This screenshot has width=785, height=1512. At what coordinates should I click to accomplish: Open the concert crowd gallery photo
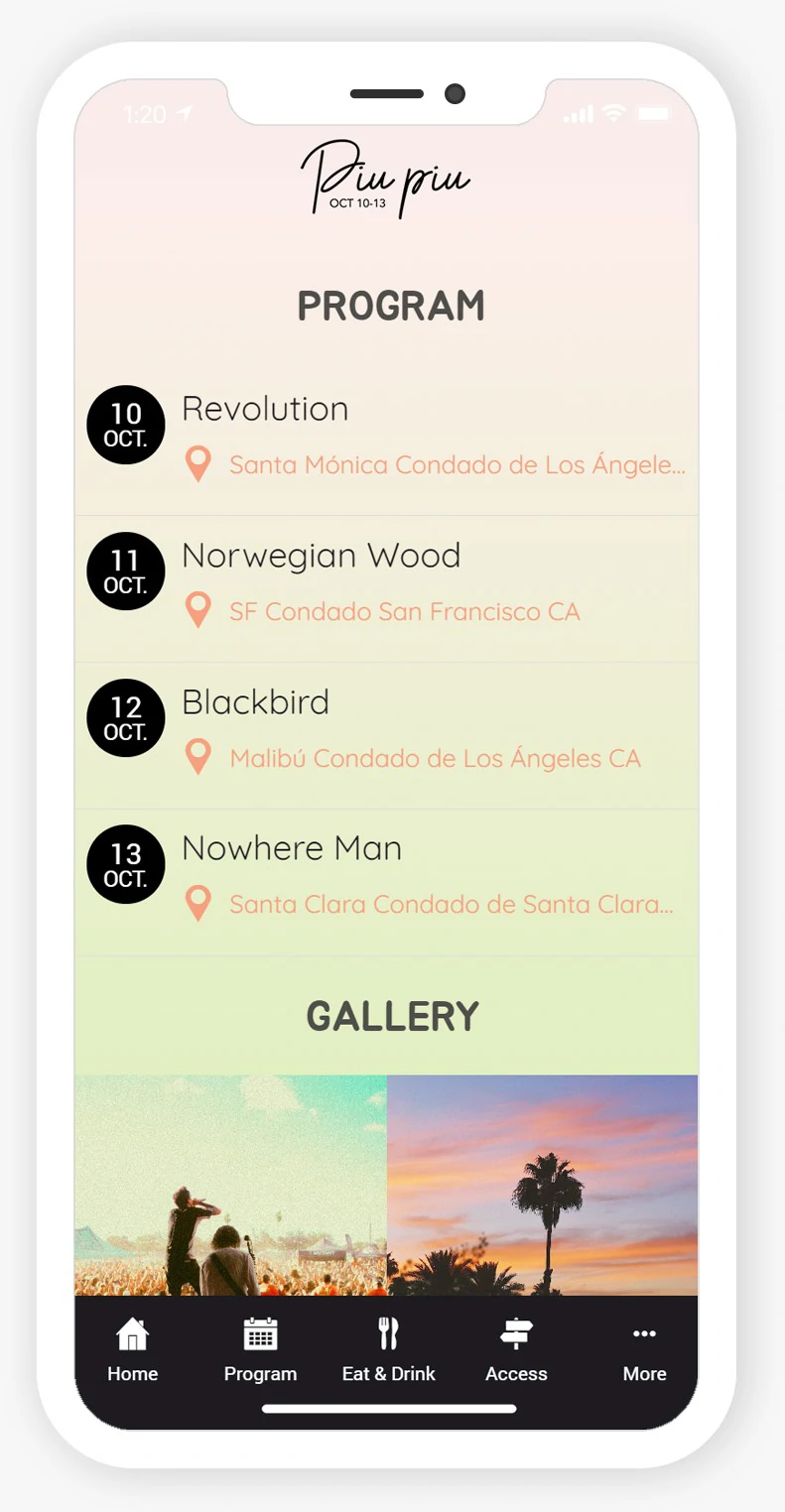click(230, 1186)
